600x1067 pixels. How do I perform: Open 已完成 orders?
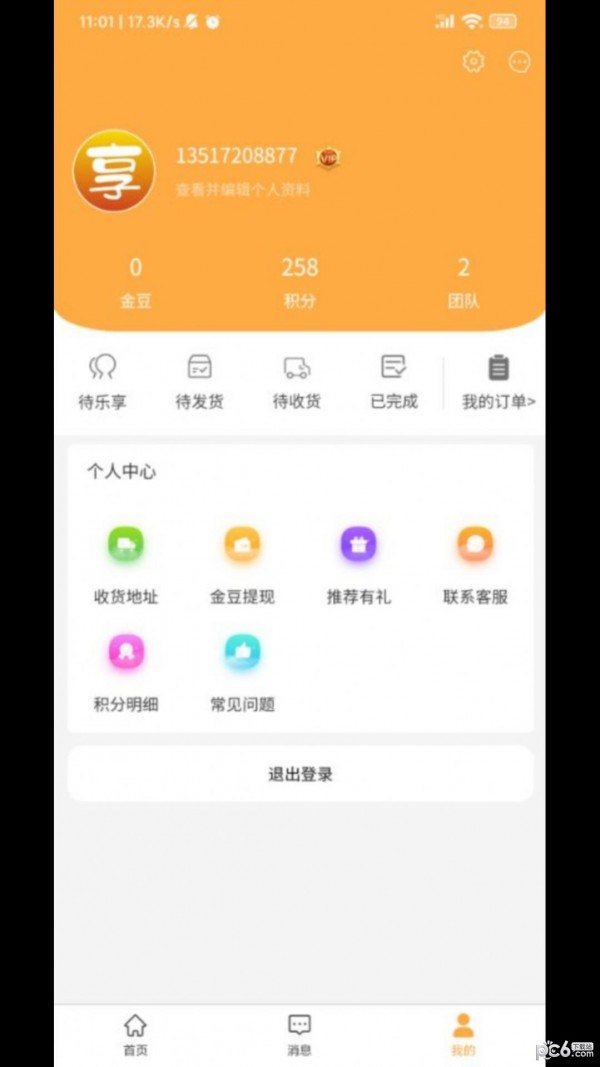click(394, 382)
